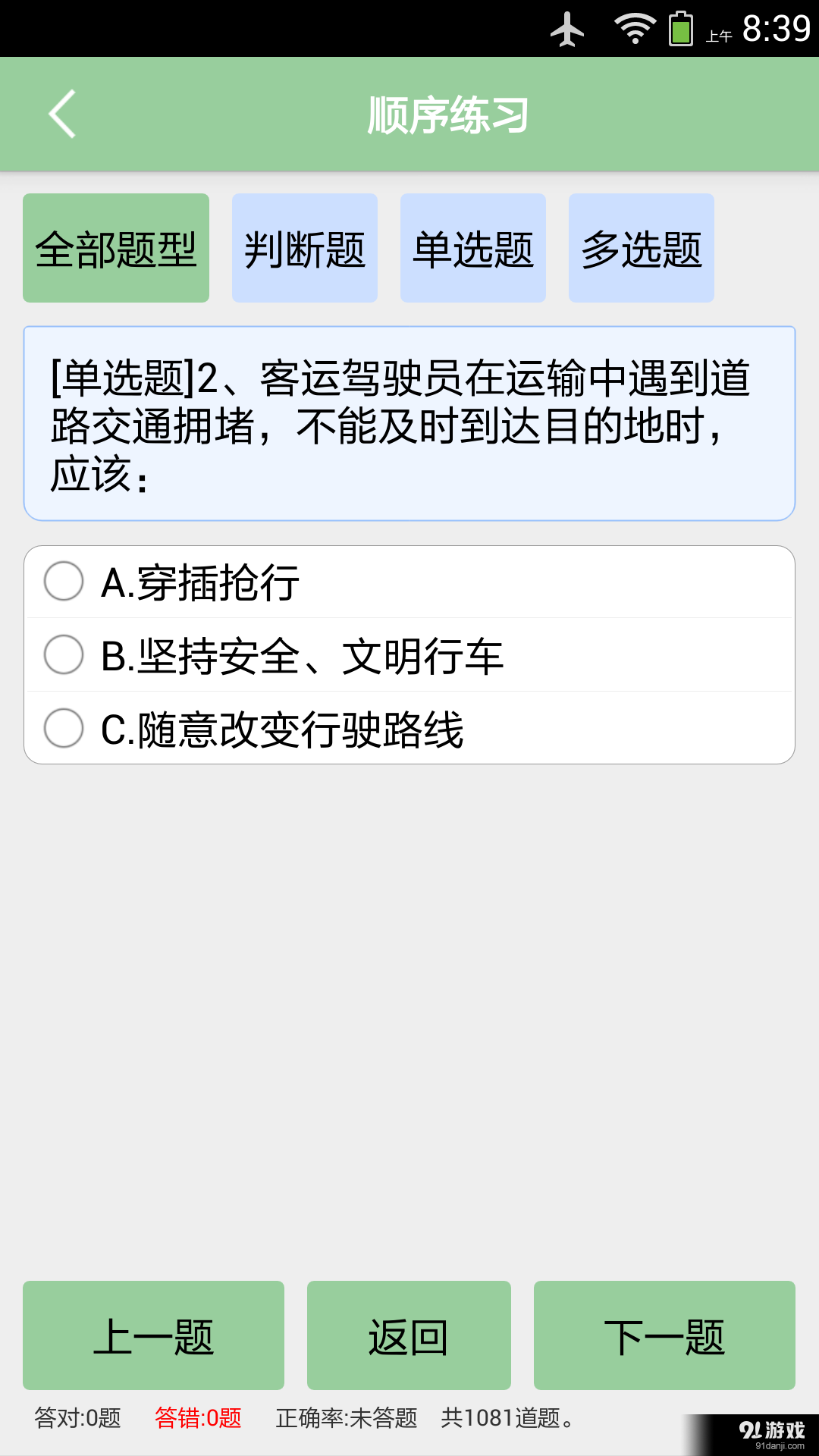Image resolution: width=819 pixels, height=1456 pixels.
Task: Click the 返回 button
Action: [x=409, y=1336]
